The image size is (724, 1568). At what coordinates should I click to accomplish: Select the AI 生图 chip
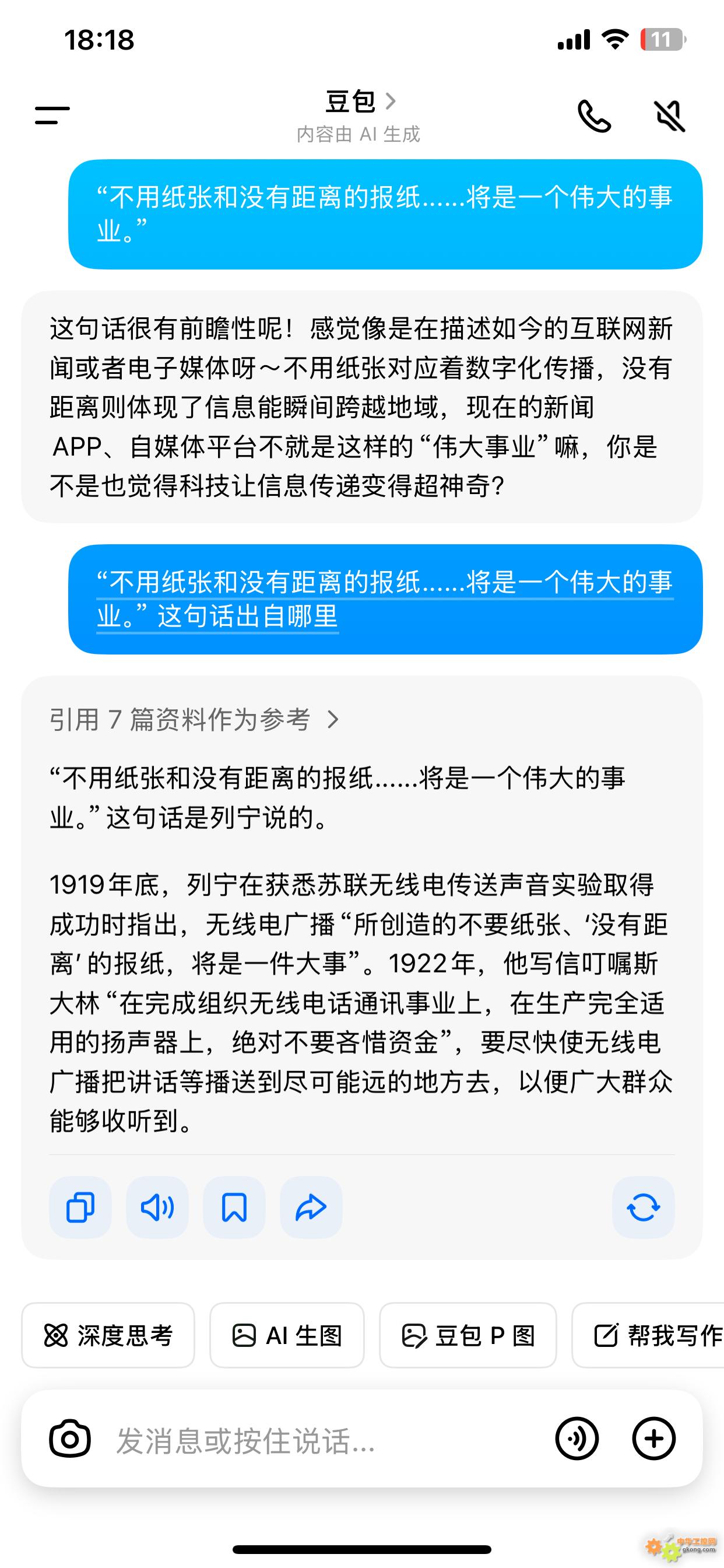[287, 1335]
